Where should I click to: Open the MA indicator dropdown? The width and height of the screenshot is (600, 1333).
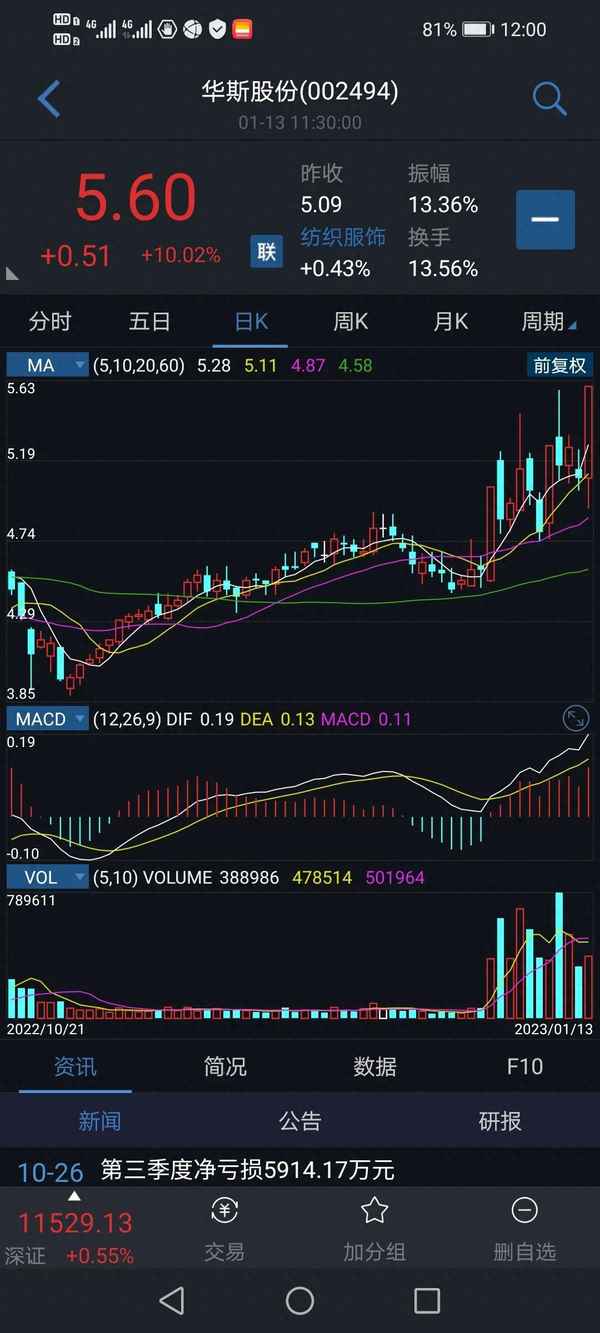coord(48,366)
